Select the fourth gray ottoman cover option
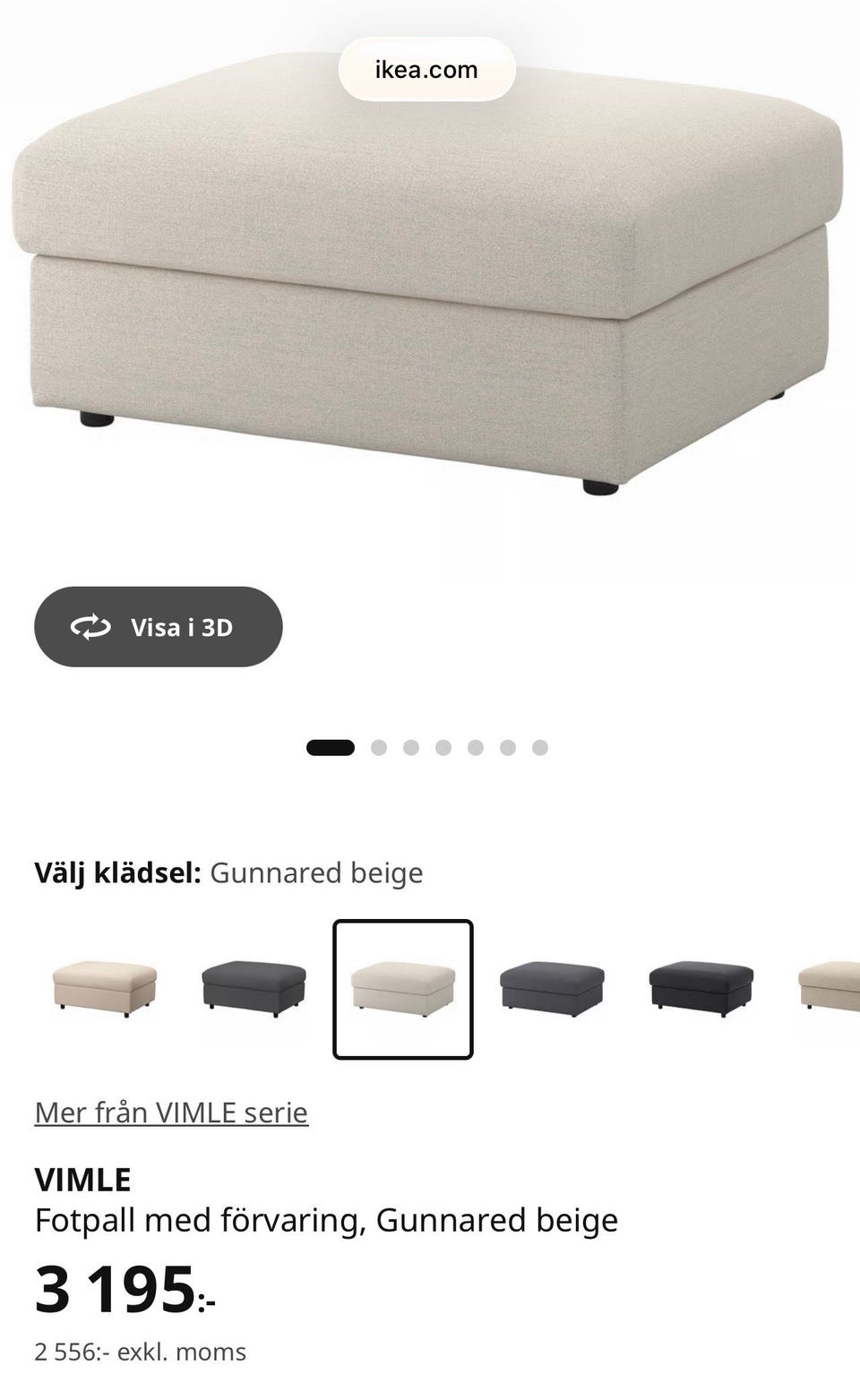 pos(554,988)
